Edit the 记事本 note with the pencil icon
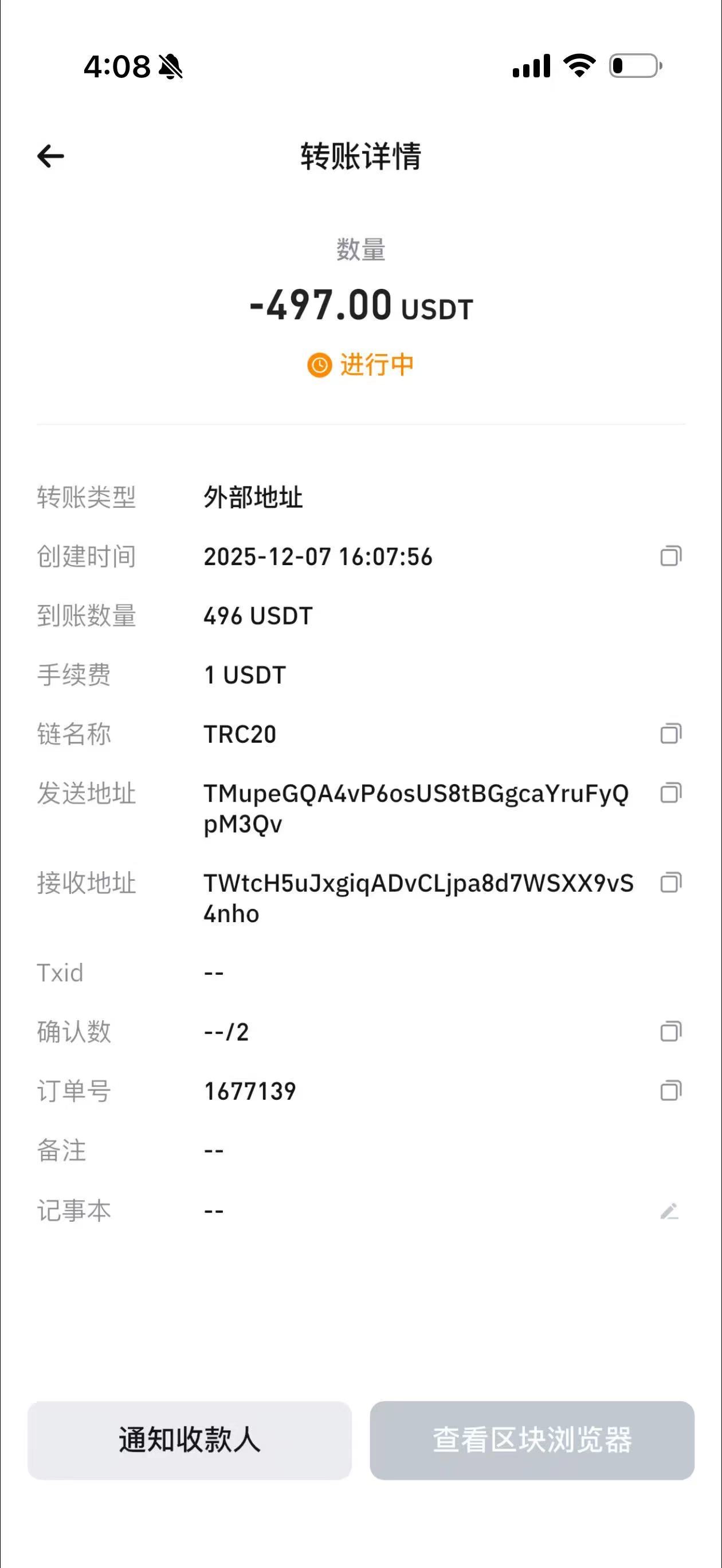This screenshot has width=722, height=1568. [669, 1211]
